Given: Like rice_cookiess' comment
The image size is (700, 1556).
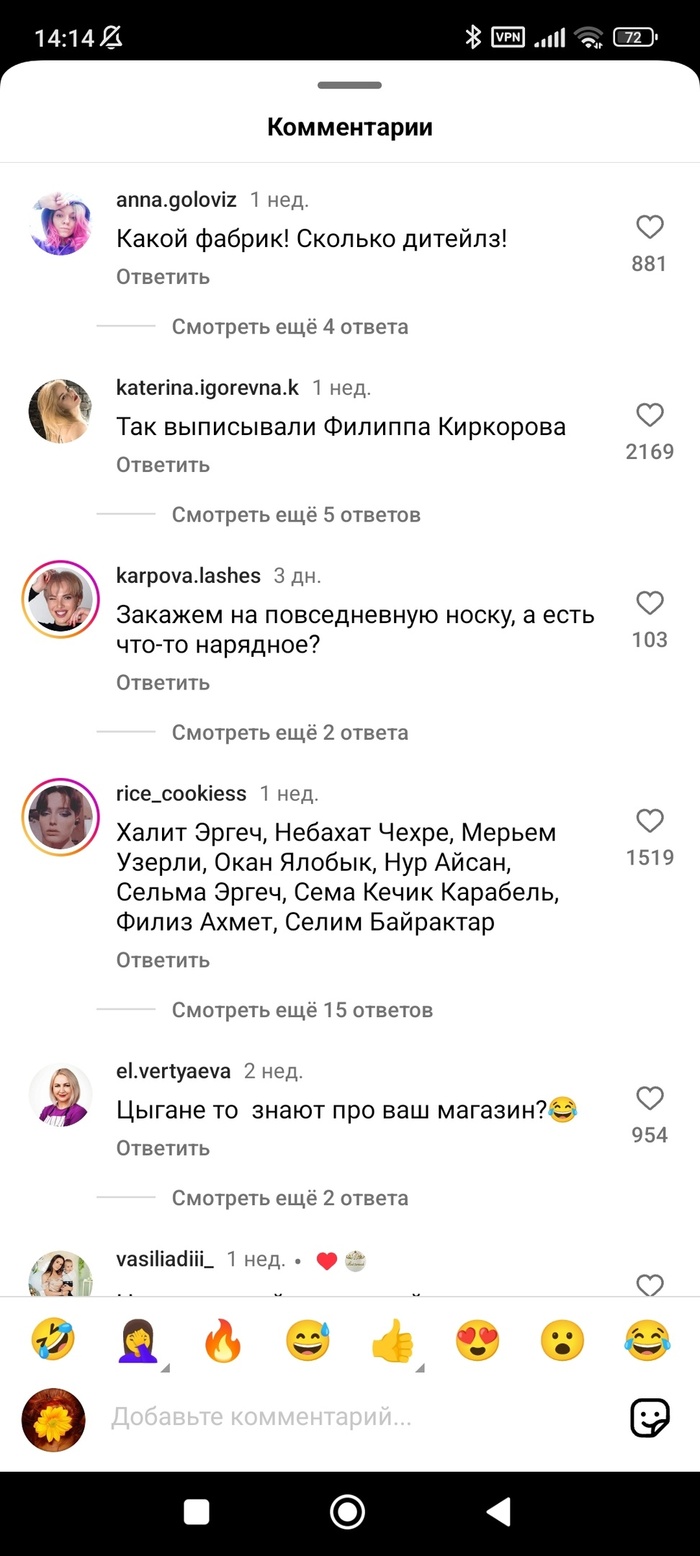Looking at the screenshot, I should tap(650, 821).
